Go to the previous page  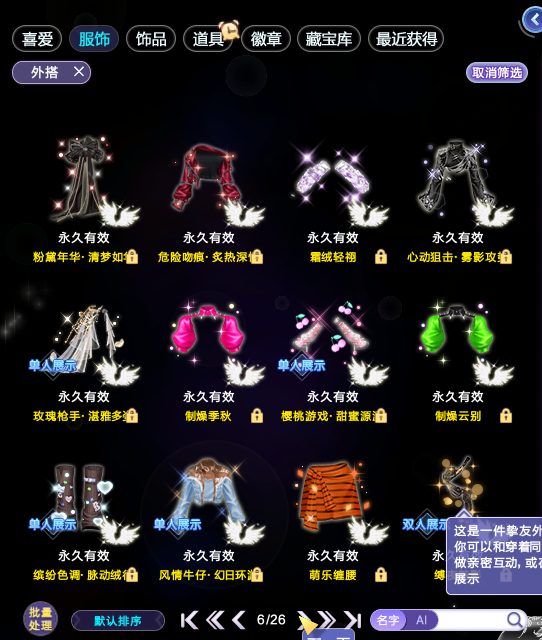(239, 620)
